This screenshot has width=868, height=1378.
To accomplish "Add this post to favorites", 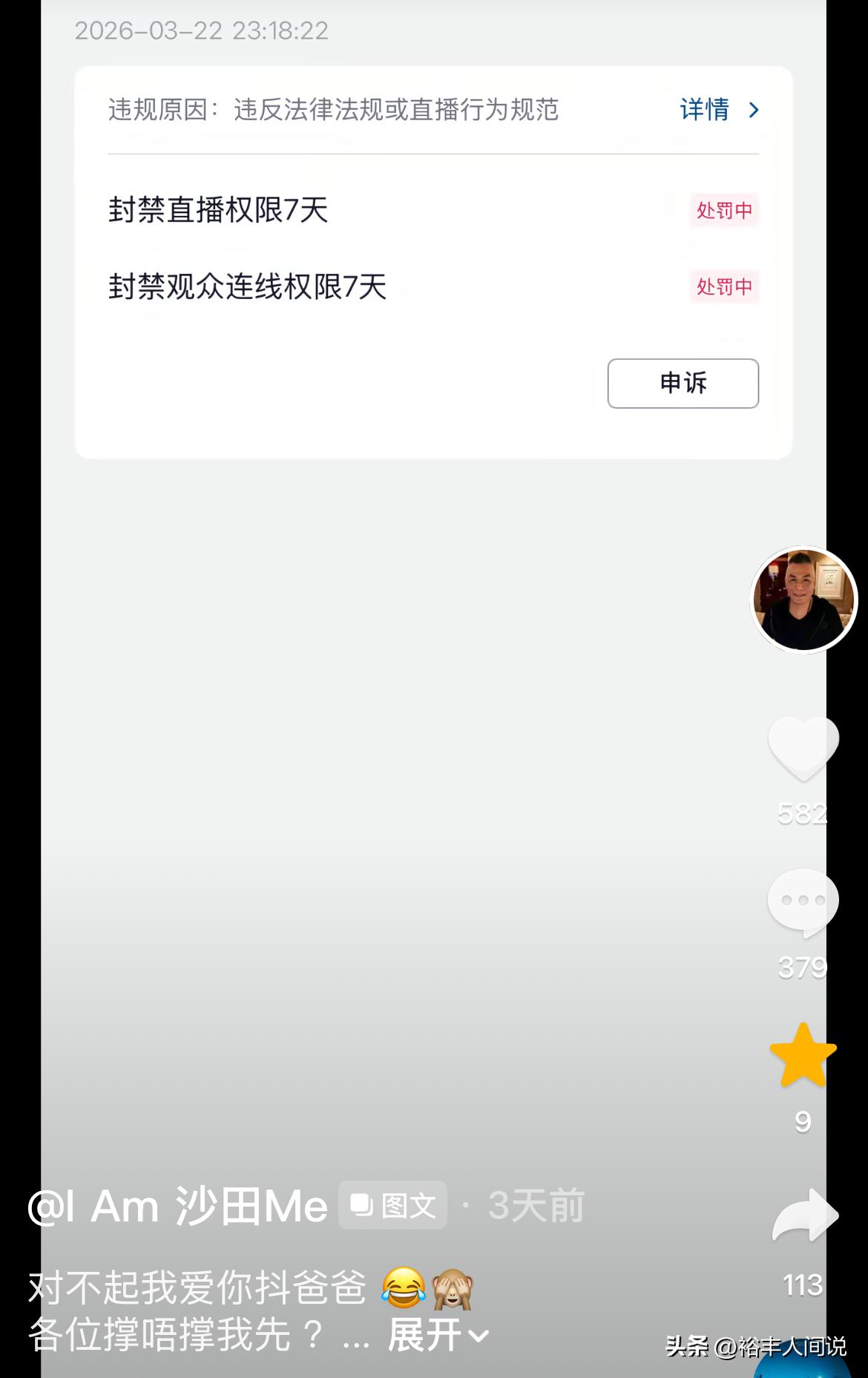I will (803, 1055).
